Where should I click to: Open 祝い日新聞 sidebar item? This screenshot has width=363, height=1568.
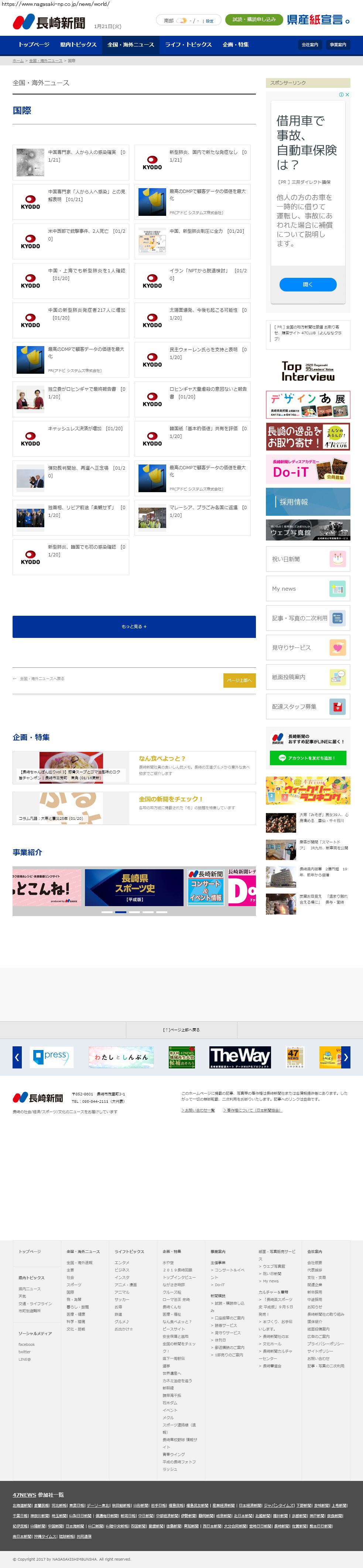coord(308,559)
